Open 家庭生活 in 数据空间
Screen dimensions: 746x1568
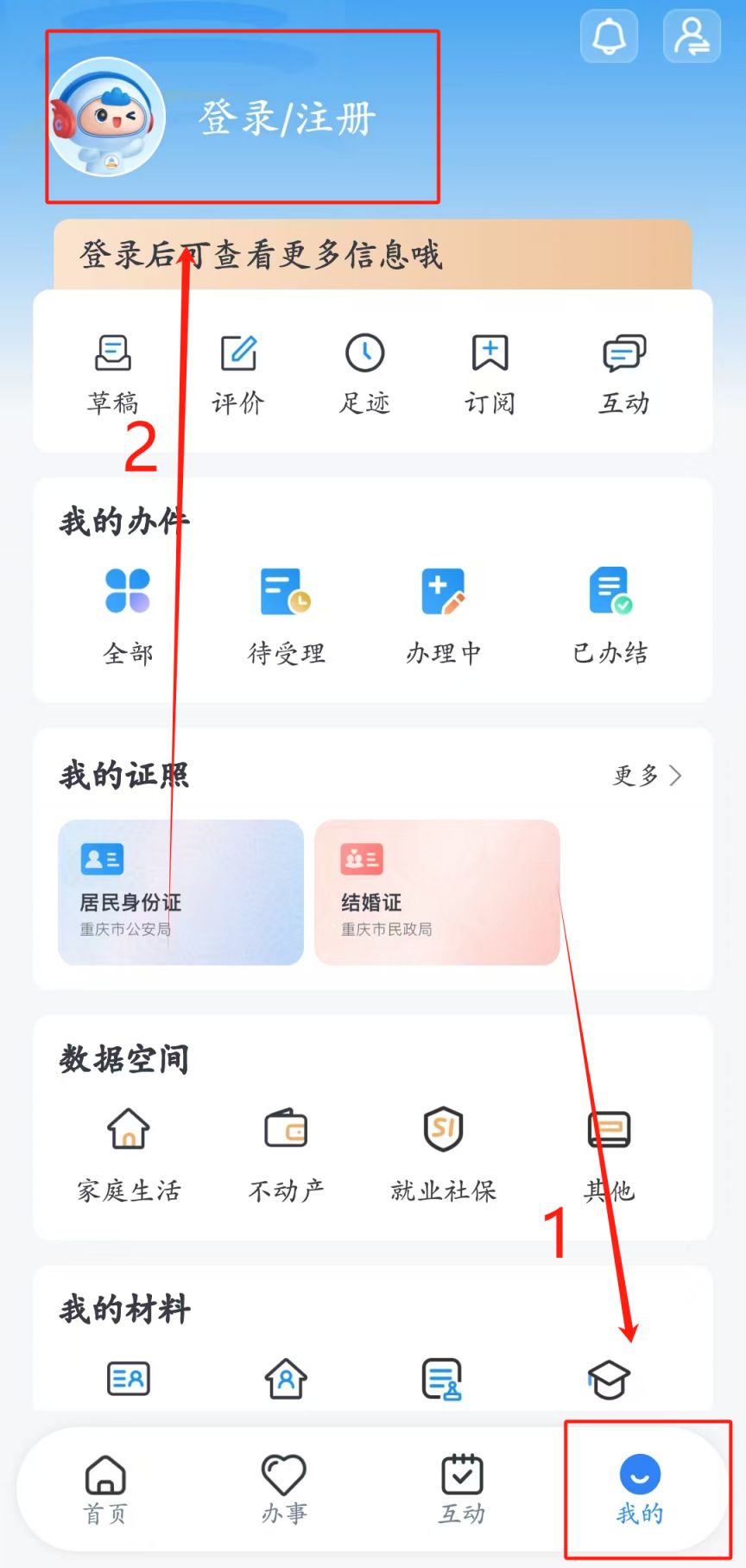click(x=129, y=1153)
